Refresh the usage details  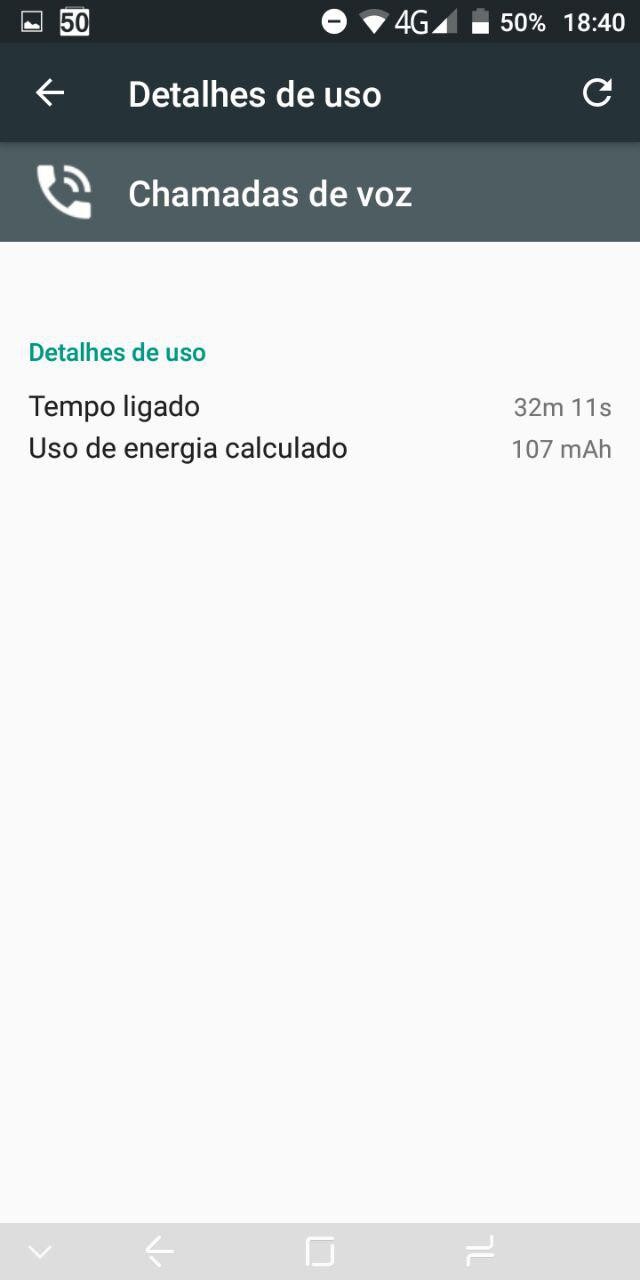[597, 94]
